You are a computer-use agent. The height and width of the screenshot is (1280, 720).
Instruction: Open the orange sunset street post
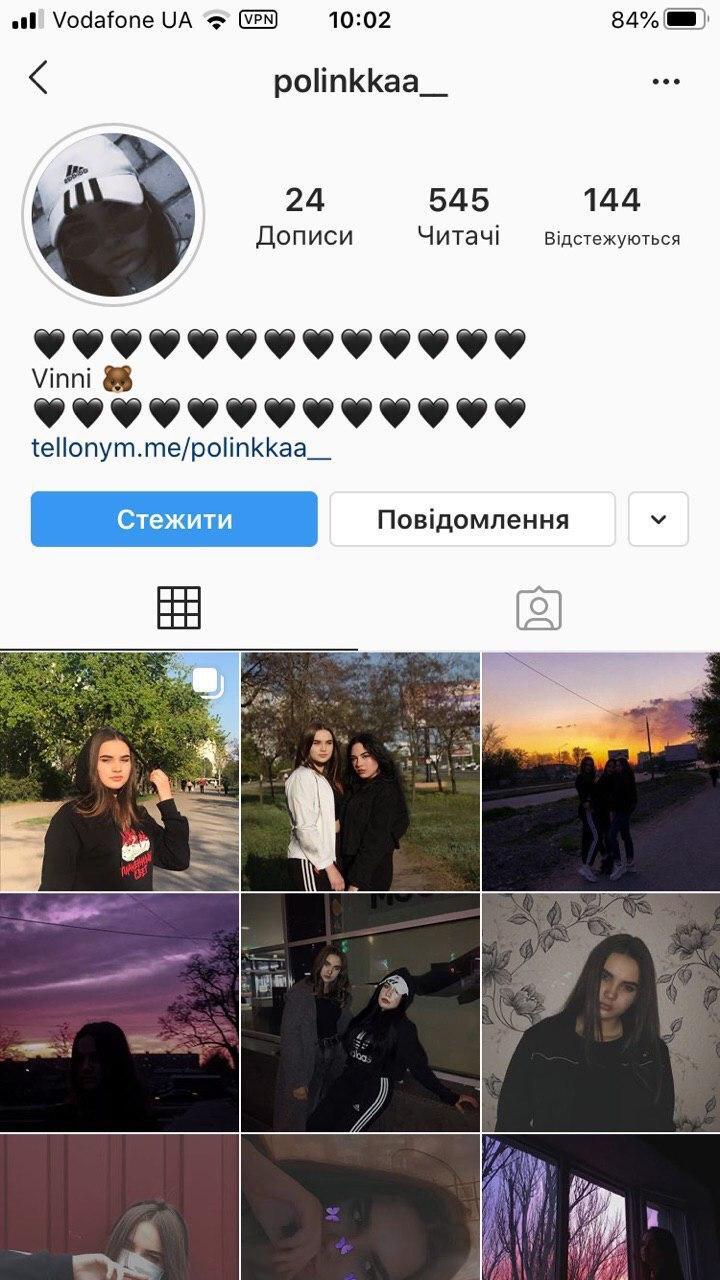[601, 771]
